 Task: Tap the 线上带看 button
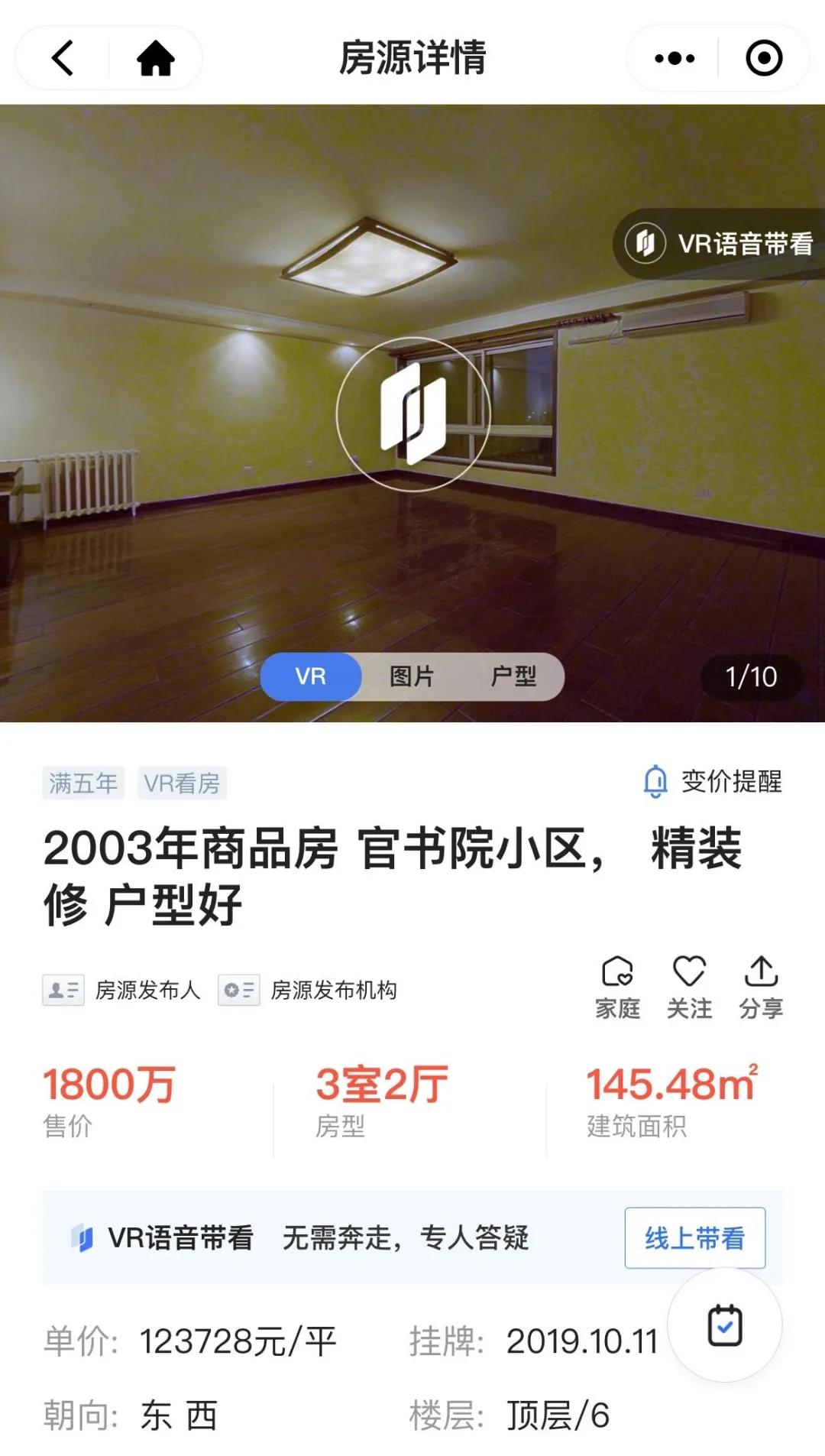click(694, 1238)
